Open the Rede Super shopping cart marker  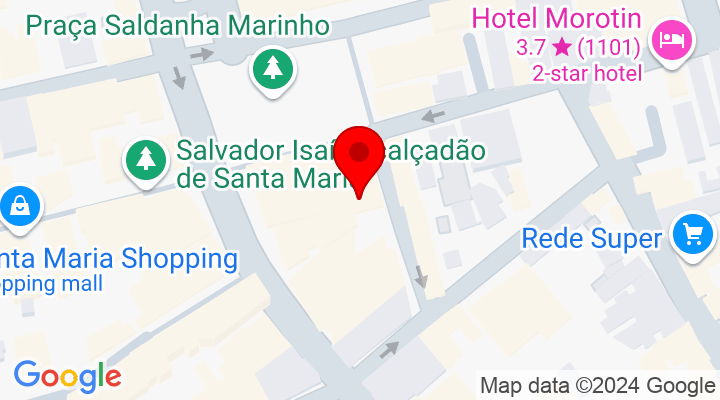[x=692, y=235]
